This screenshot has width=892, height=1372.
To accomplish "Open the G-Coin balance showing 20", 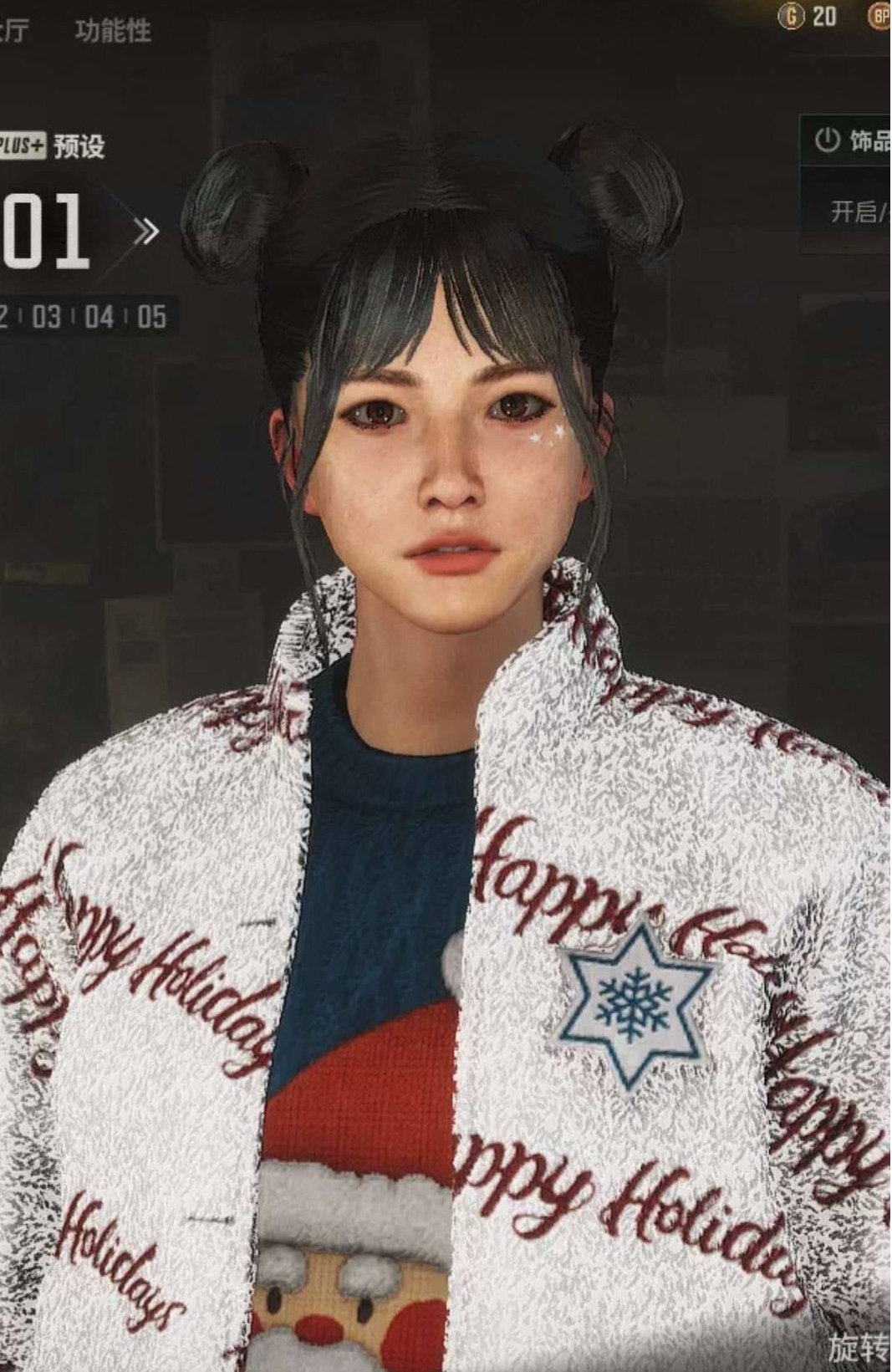I will 808,15.
